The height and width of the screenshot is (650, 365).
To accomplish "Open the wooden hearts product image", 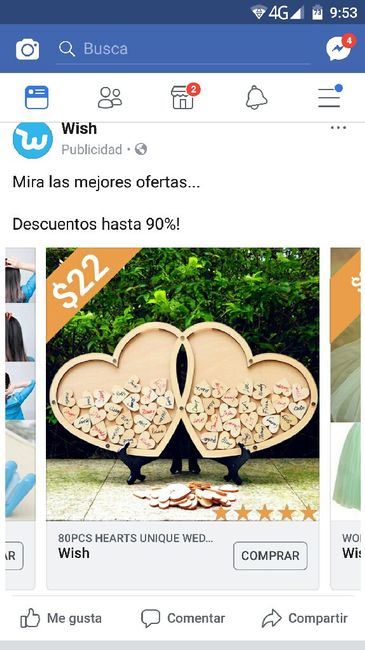I will click(x=182, y=384).
